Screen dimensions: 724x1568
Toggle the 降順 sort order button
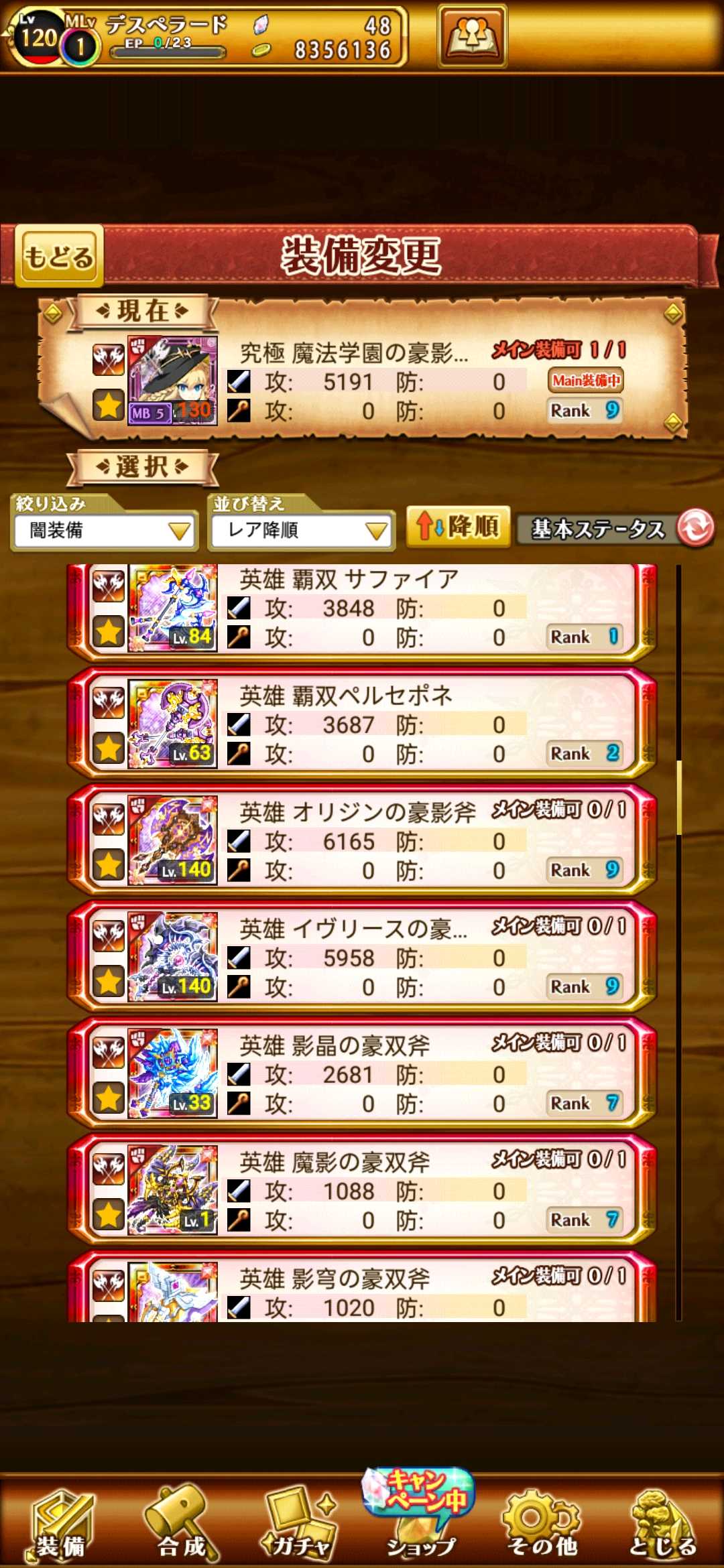tap(459, 527)
